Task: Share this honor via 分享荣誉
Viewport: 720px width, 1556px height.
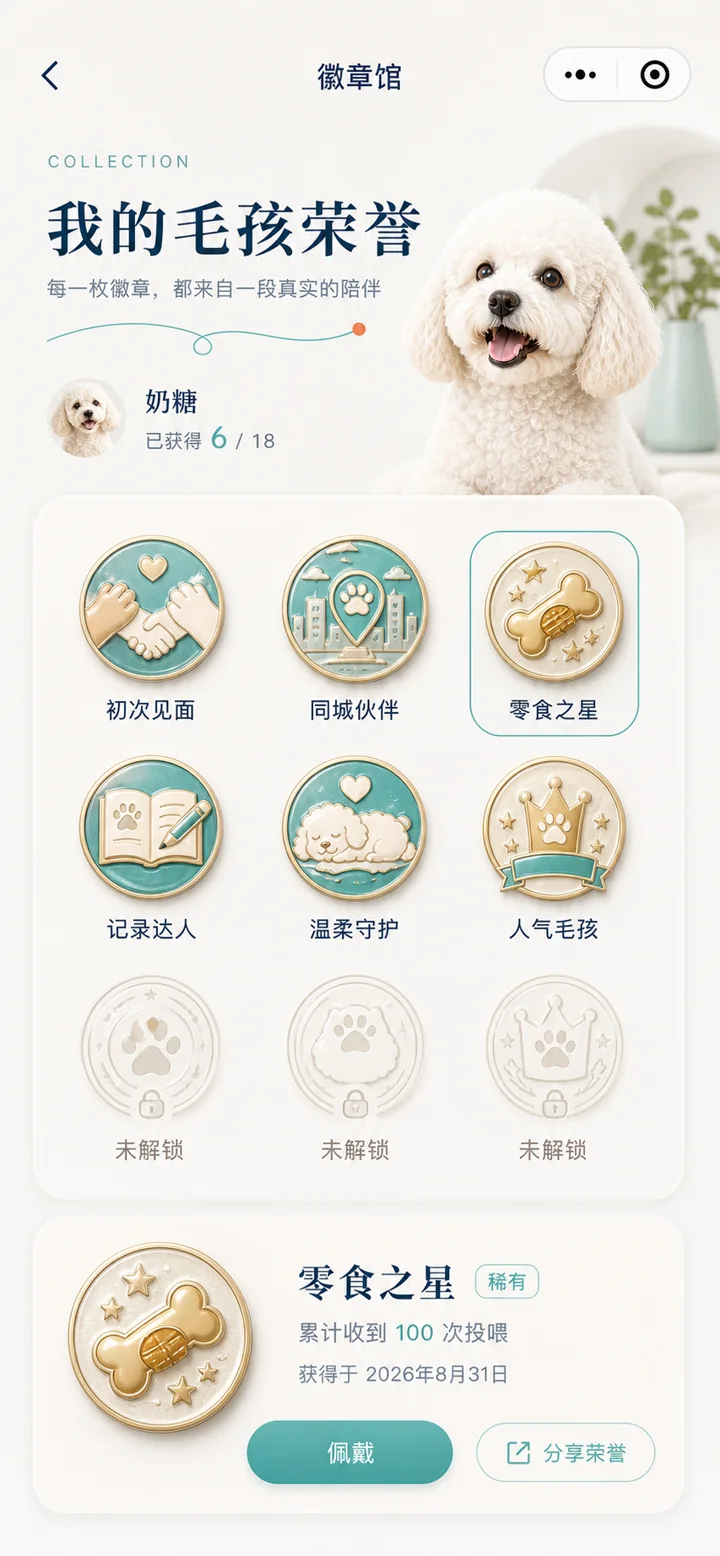Action: [x=565, y=1452]
